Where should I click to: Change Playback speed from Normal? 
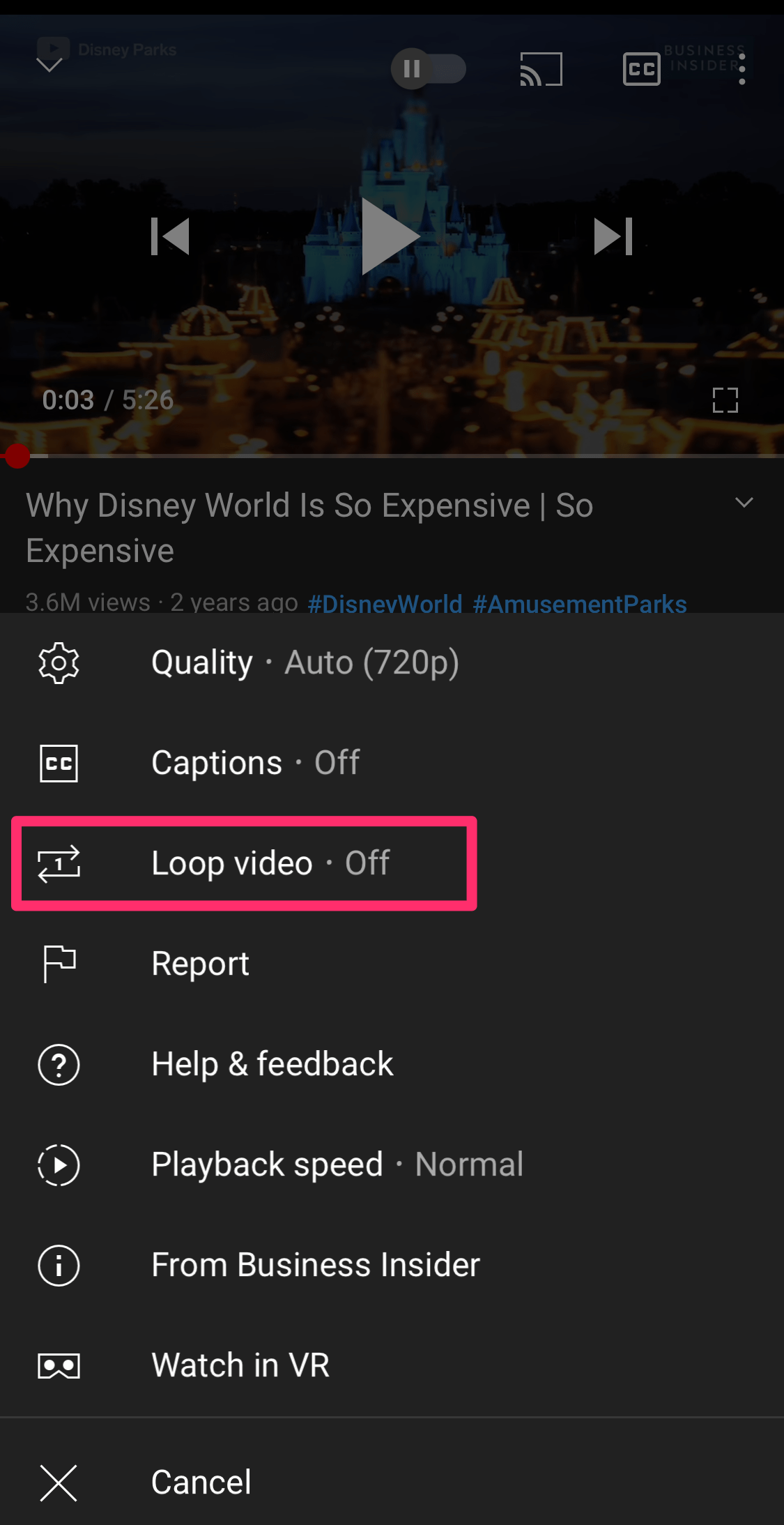(392, 1164)
